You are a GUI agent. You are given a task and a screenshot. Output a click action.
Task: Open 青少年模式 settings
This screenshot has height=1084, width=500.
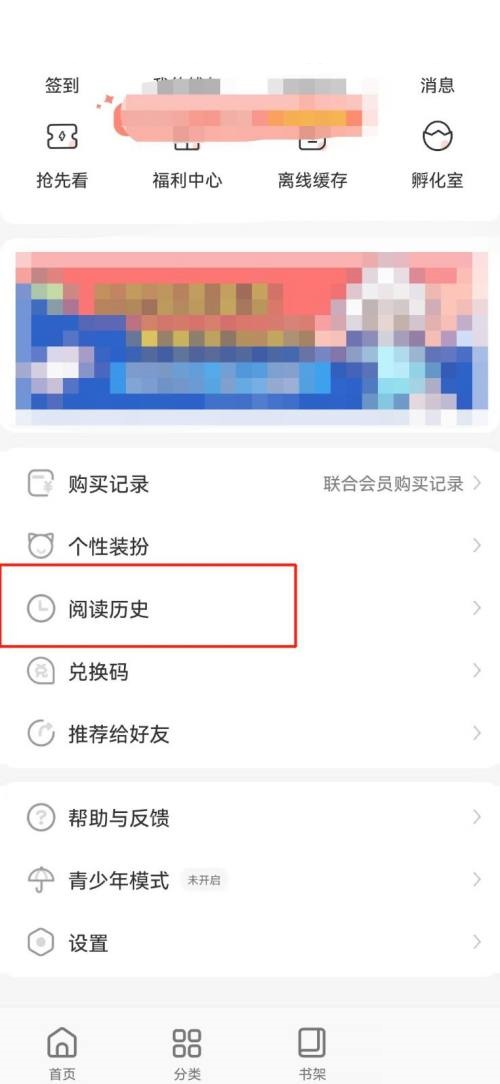pos(250,879)
